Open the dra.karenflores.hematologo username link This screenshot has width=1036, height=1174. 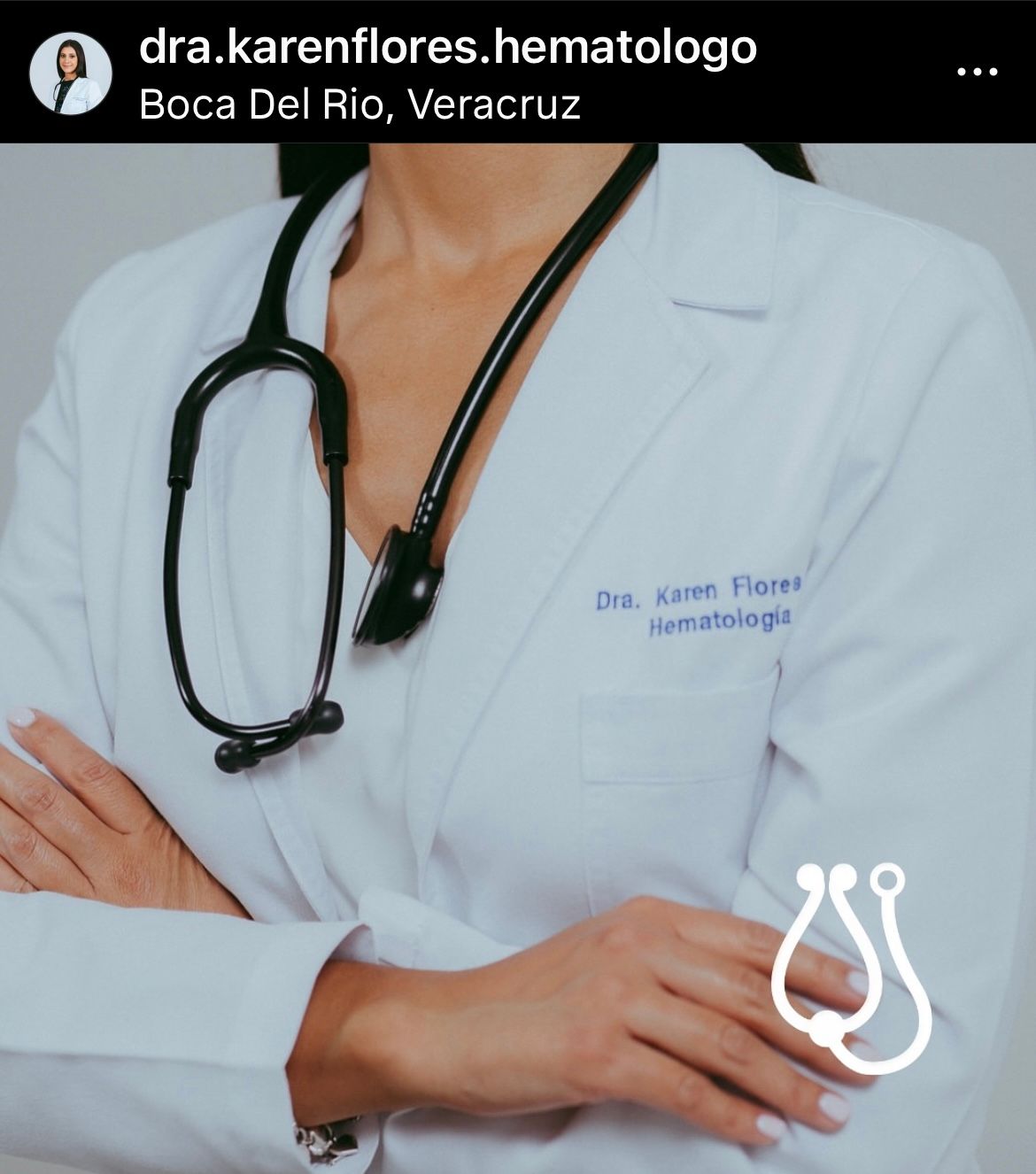click(x=448, y=46)
